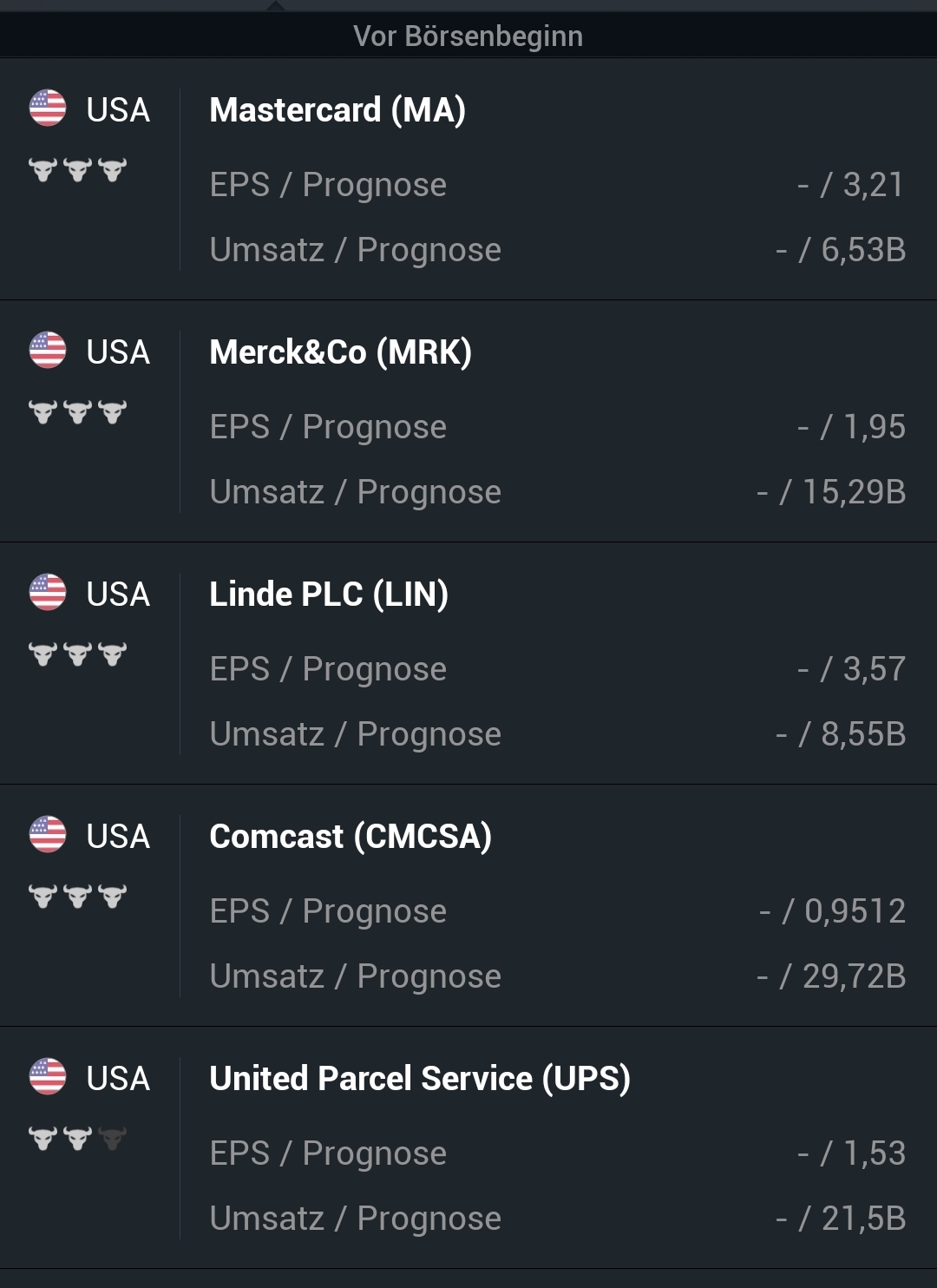Click the USA flag beside United Parcel Service
The width and height of the screenshot is (937, 1288).
46,1078
